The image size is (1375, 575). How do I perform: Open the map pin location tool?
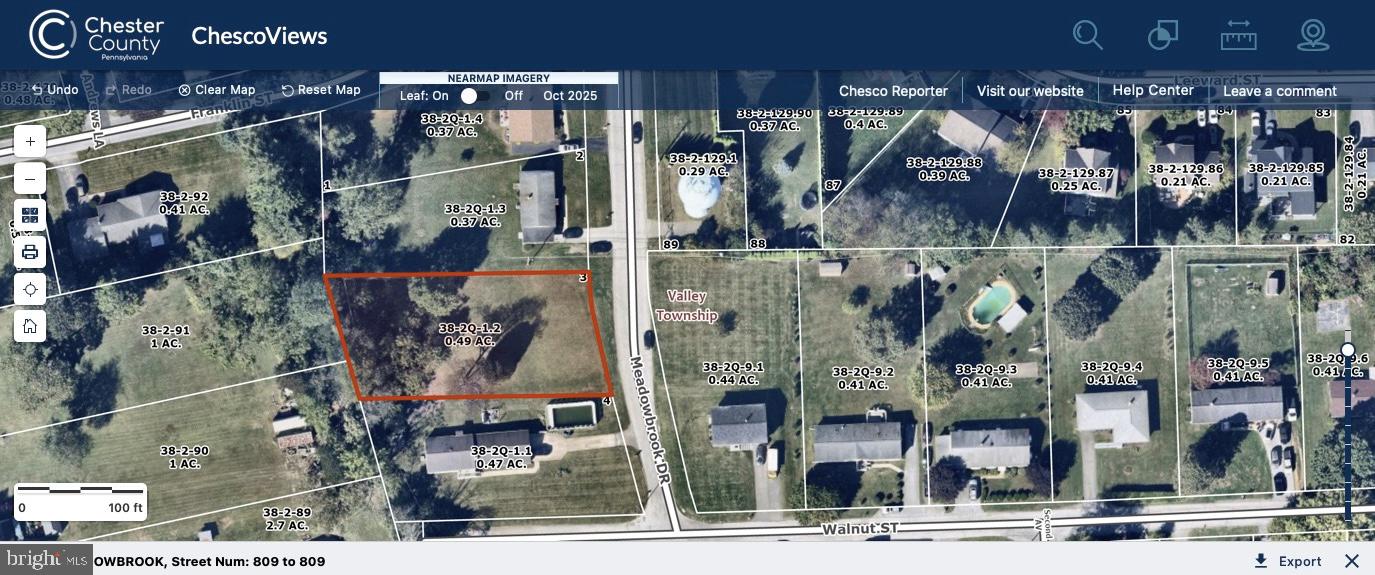pyautogui.click(x=1313, y=35)
